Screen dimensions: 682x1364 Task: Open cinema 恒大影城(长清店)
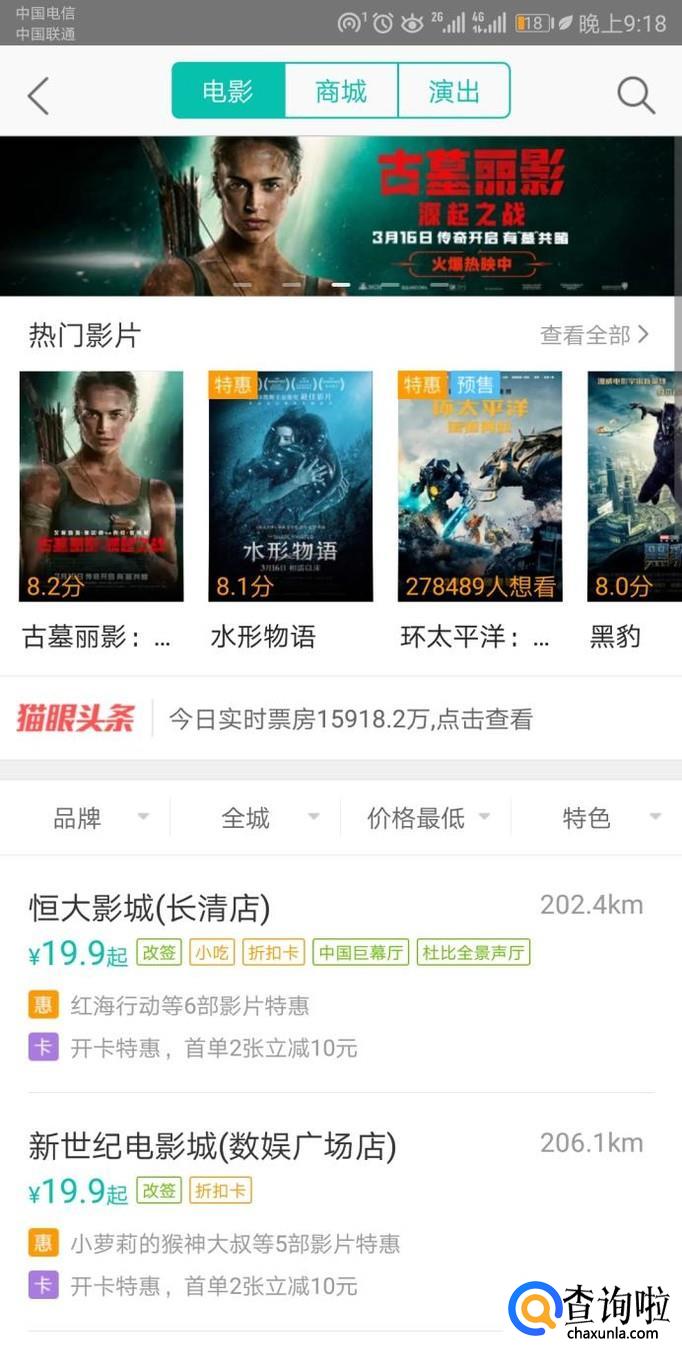(x=341, y=975)
